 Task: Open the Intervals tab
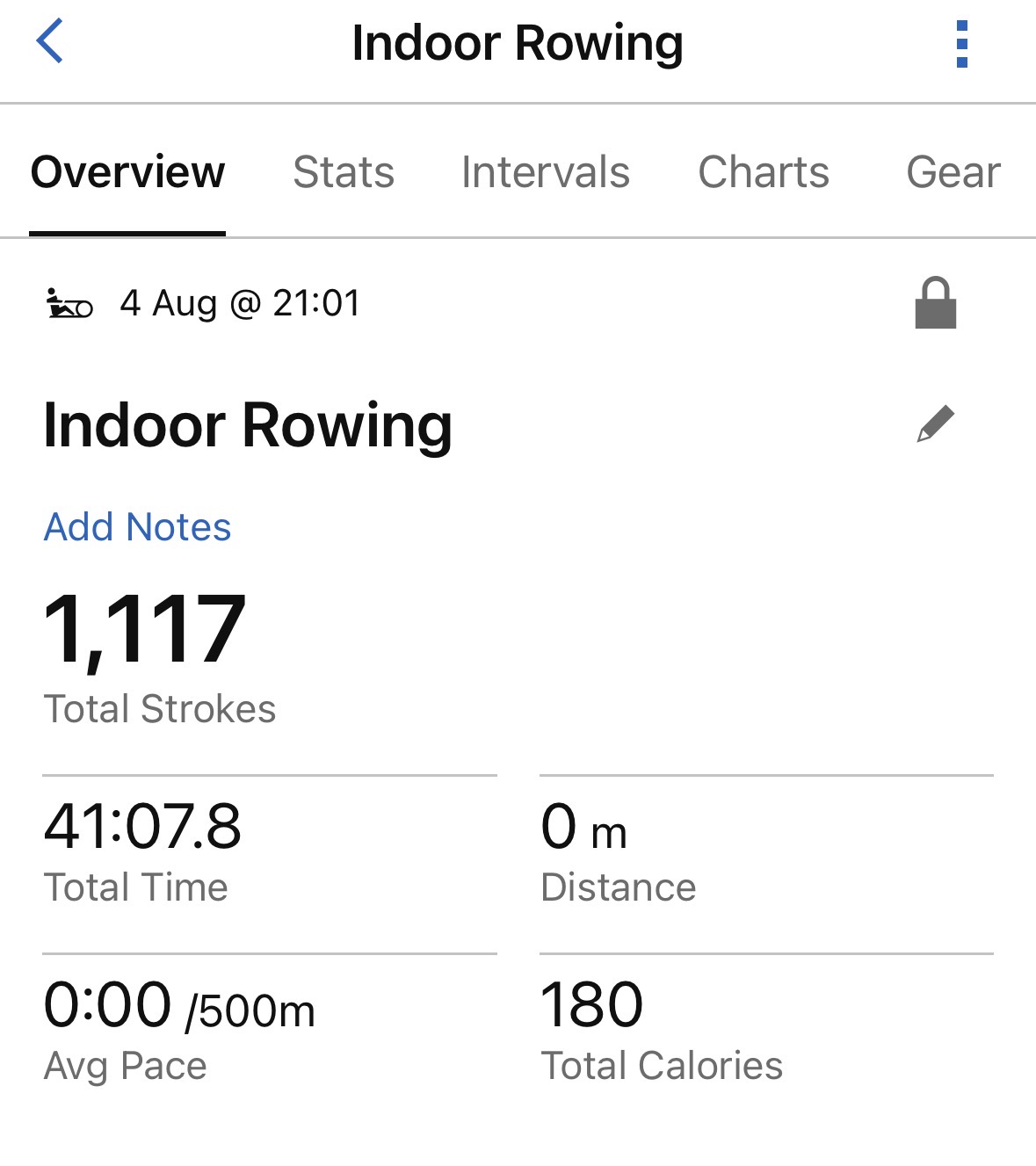(545, 171)
